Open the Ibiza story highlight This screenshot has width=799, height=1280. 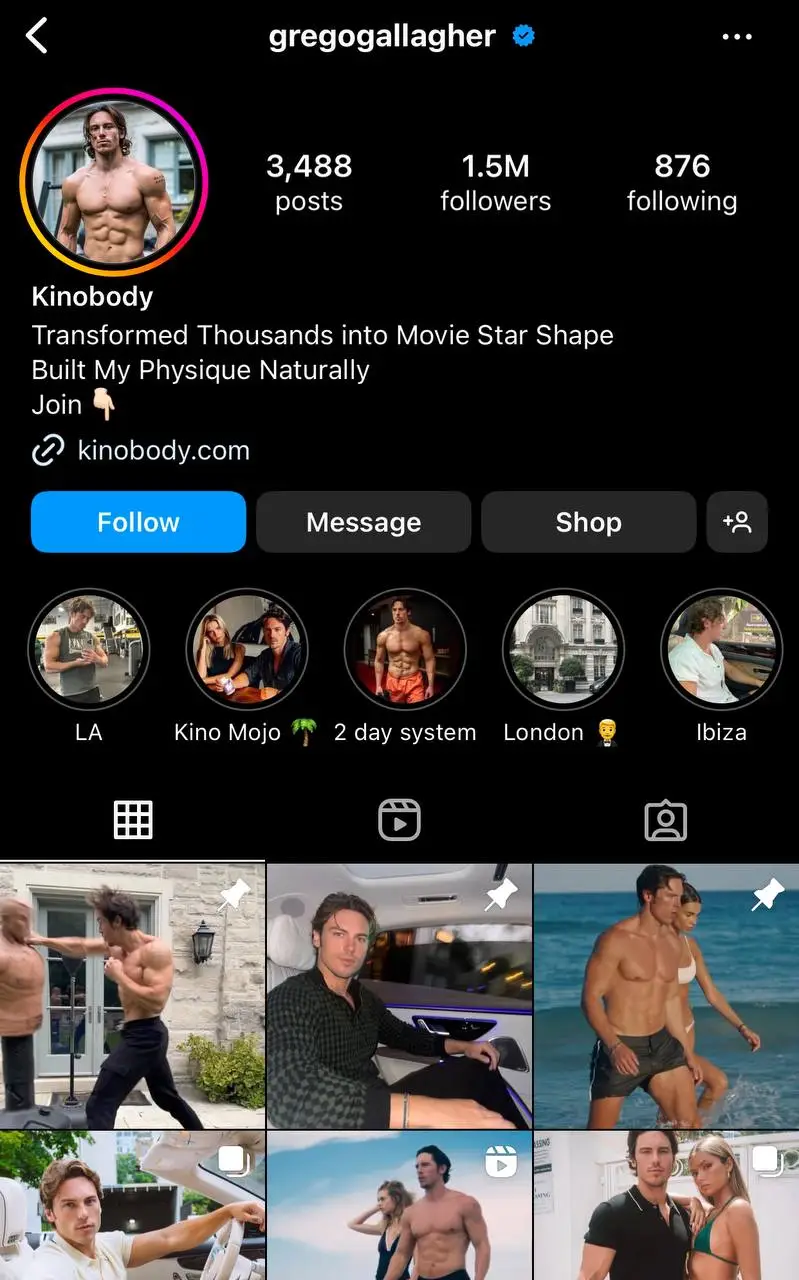(x=721, y=648)
